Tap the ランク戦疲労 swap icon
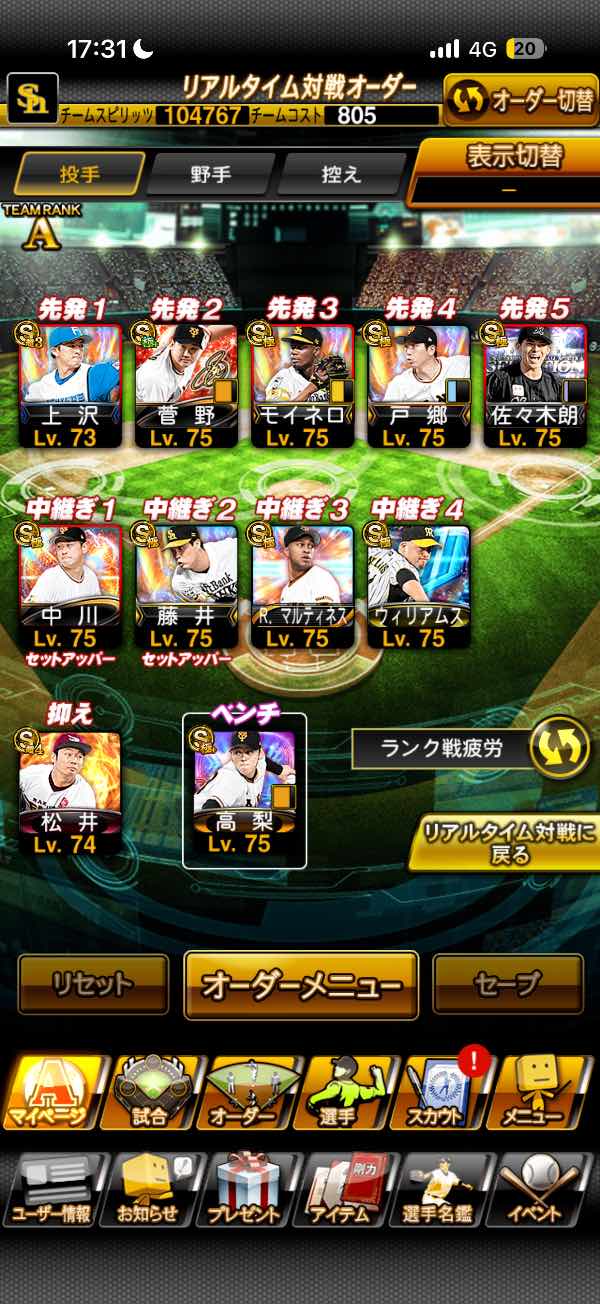600x1304 pixels. tap(558, 748)
